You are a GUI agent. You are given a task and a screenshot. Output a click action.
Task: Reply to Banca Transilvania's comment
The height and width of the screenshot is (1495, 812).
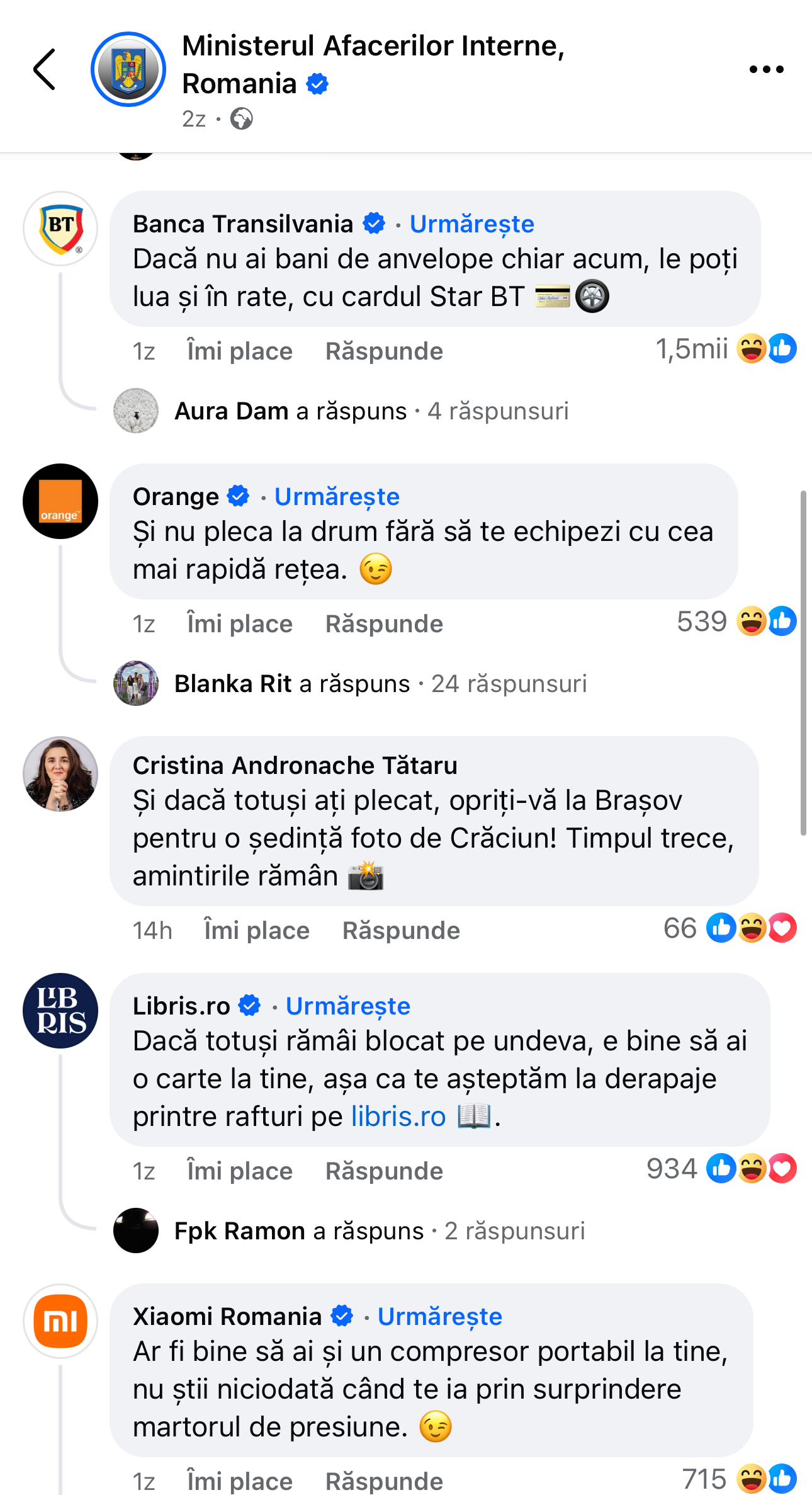pyautogui.click(x=384, y=351)
